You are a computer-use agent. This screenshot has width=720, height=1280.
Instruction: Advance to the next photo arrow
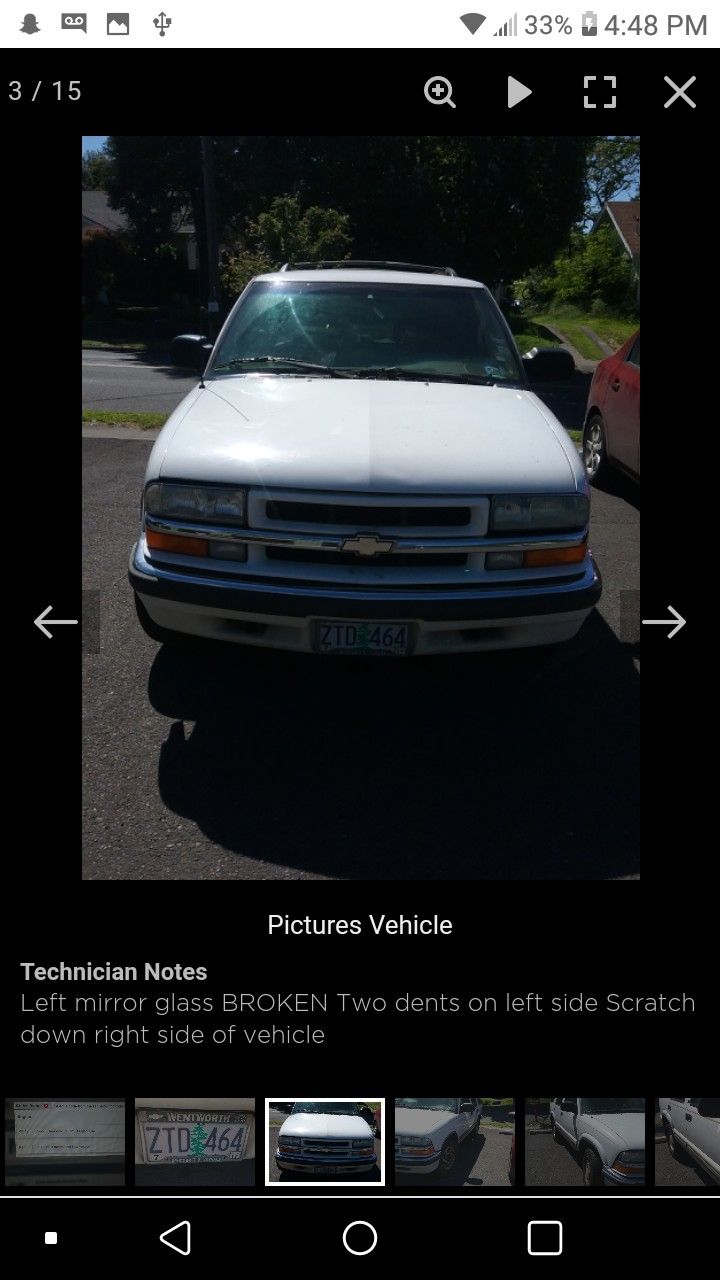[x=663, y=622]
